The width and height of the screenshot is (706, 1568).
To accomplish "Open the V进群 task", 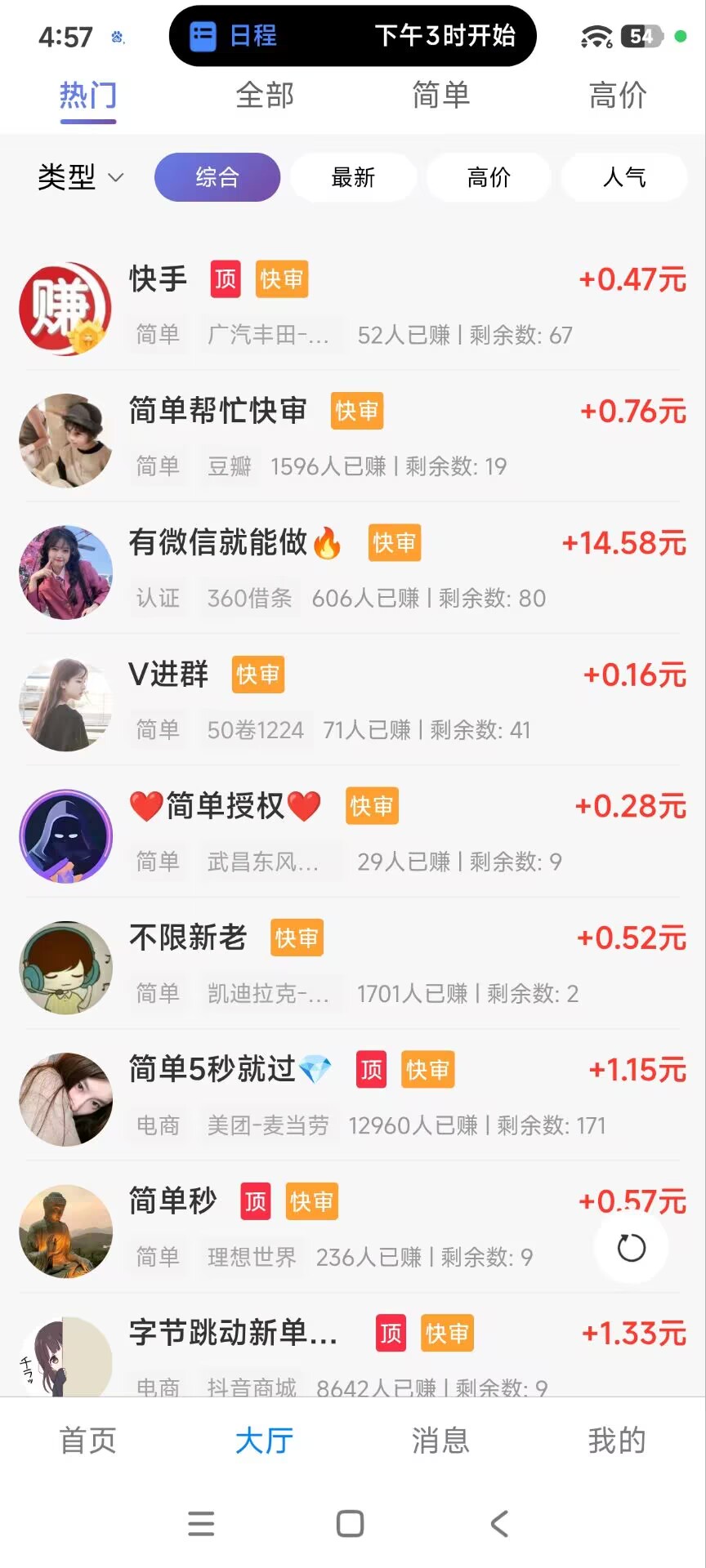I will tap(353, 702).
